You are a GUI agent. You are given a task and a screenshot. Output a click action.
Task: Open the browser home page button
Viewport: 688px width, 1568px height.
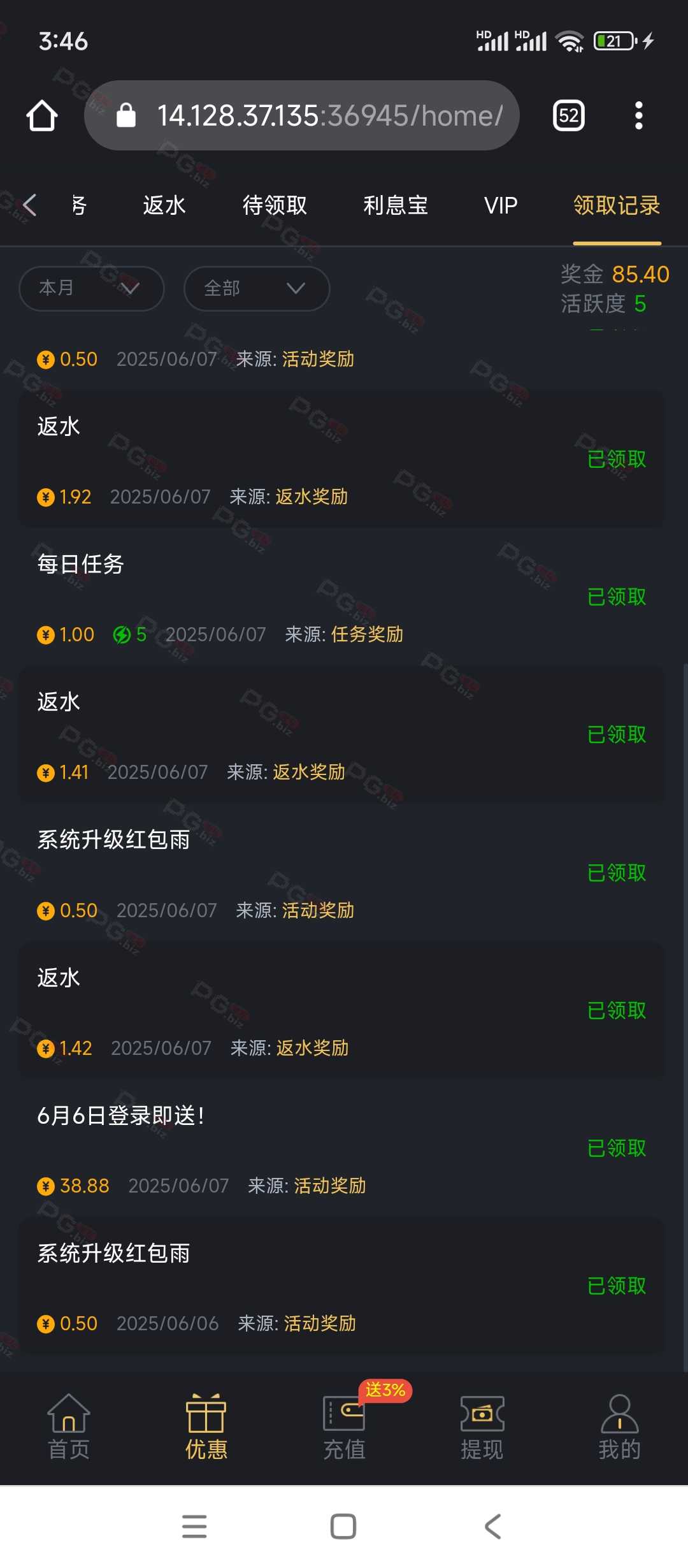click(x=42, y=115)
